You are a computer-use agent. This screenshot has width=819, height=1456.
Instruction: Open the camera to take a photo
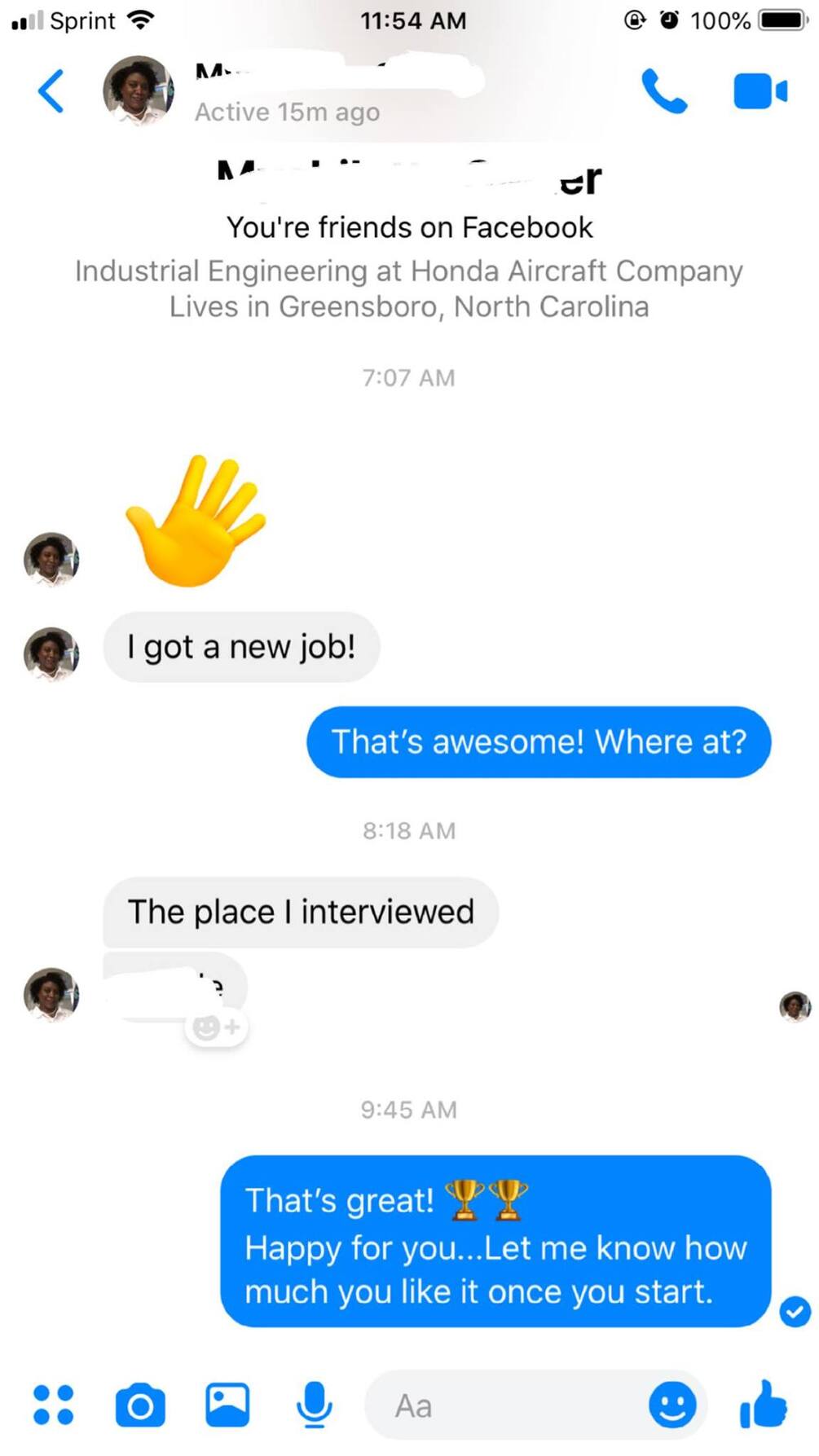click(x=140, y=1405)
